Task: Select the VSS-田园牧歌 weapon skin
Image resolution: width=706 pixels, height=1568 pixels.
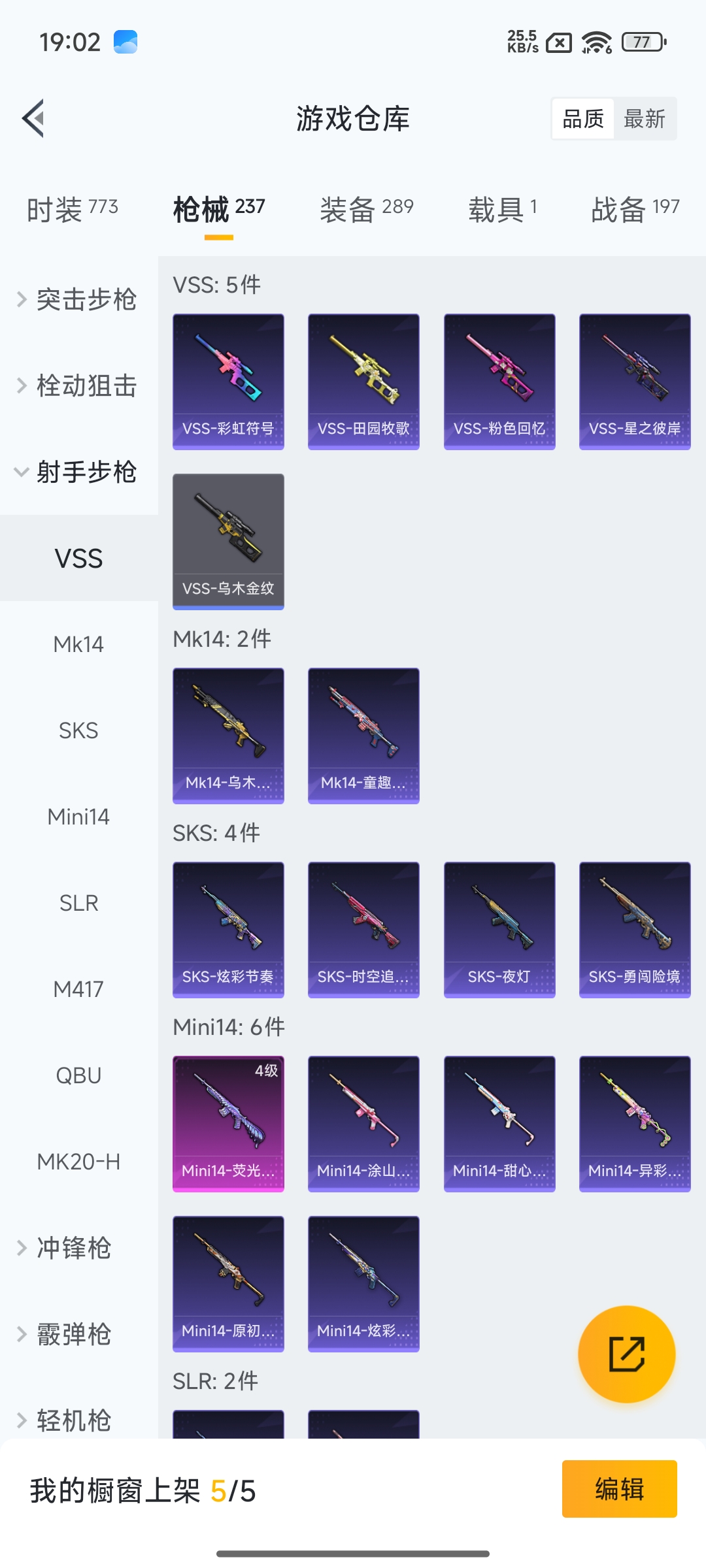Action: [x=363, y=382]
